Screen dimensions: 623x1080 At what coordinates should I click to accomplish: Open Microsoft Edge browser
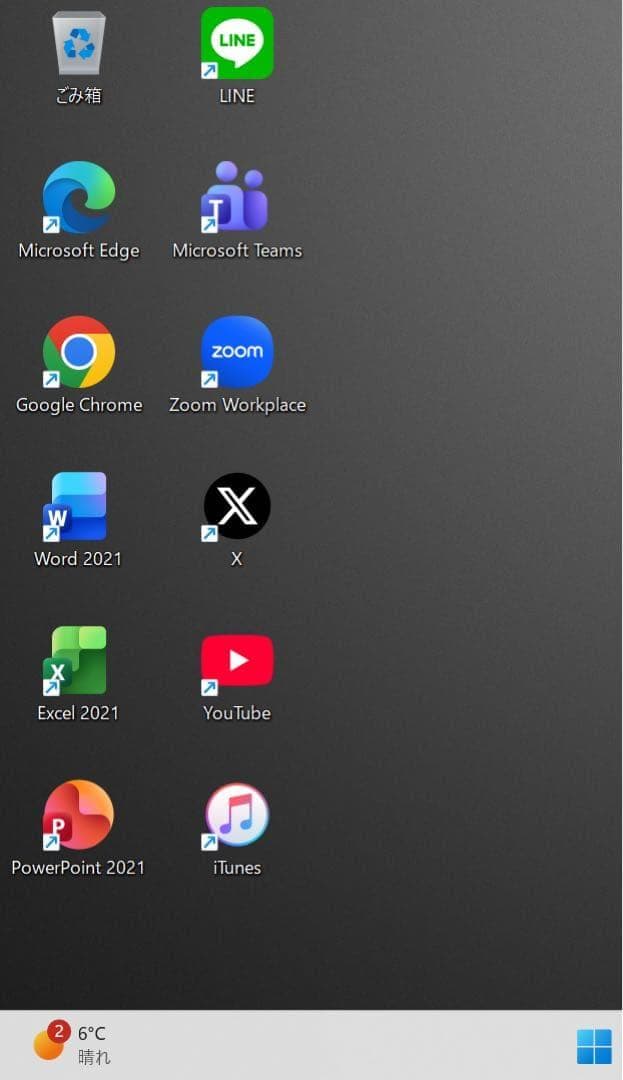click(78, 198)
